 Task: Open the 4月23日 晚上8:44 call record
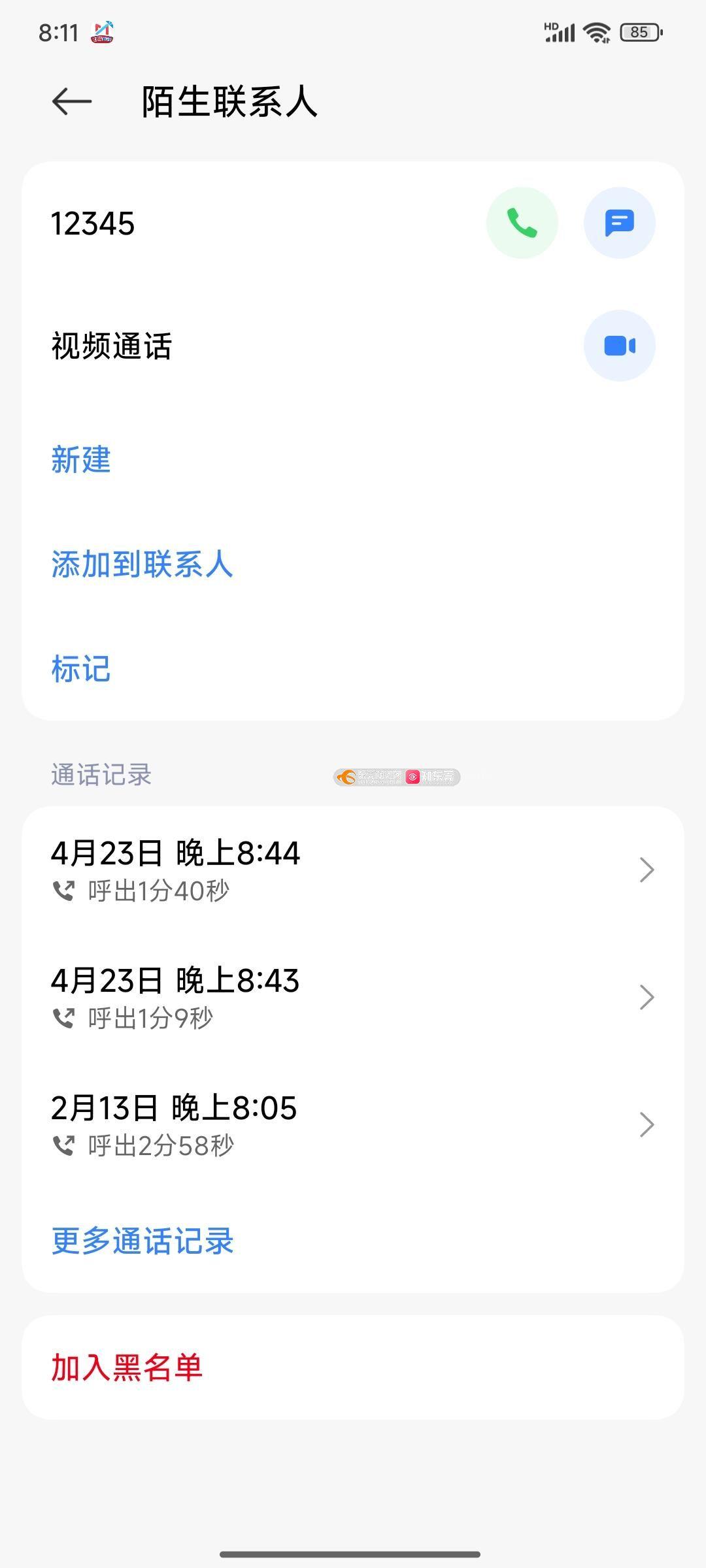click(353, 870)
